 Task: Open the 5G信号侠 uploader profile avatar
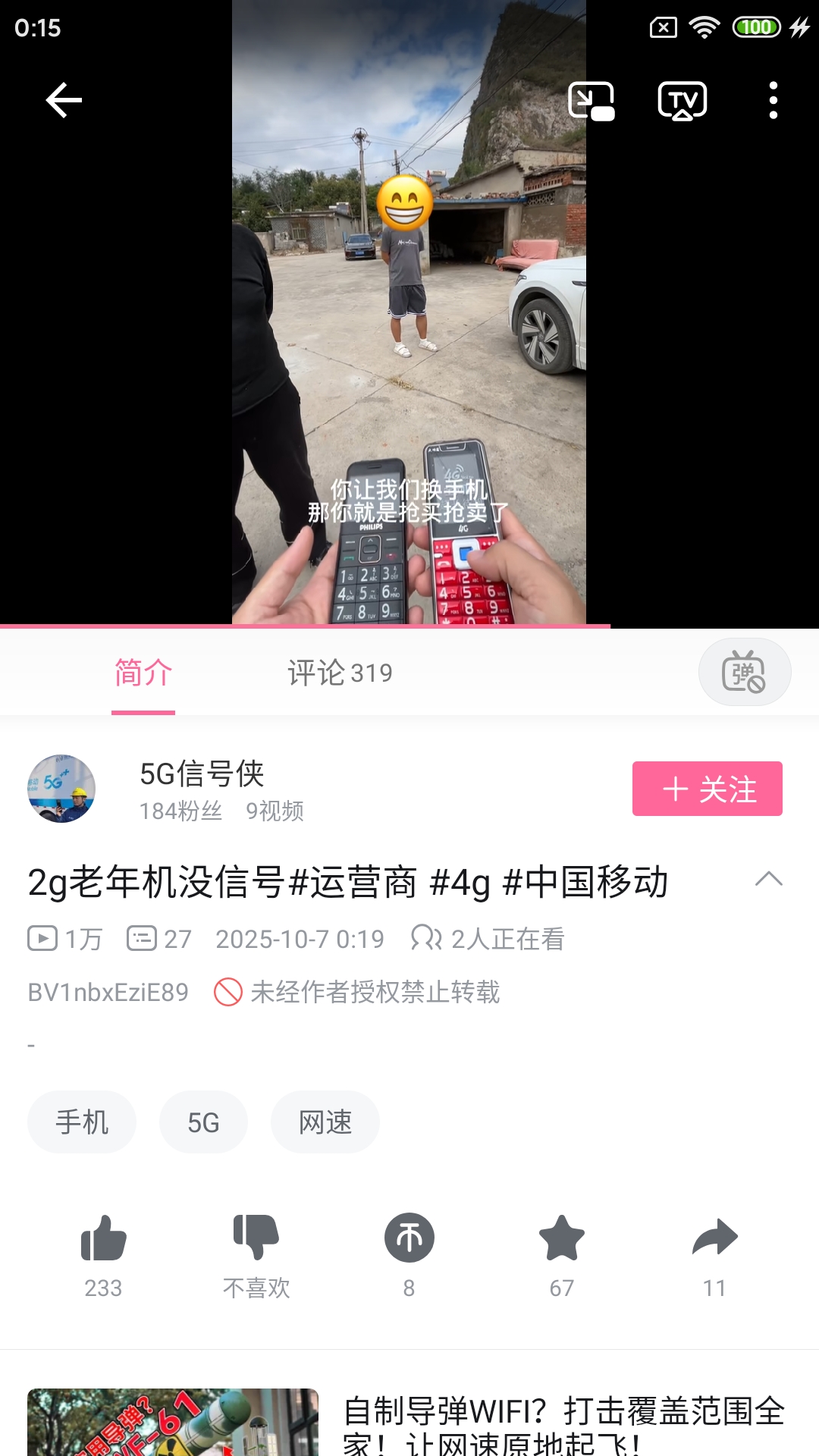click(61, 789)
